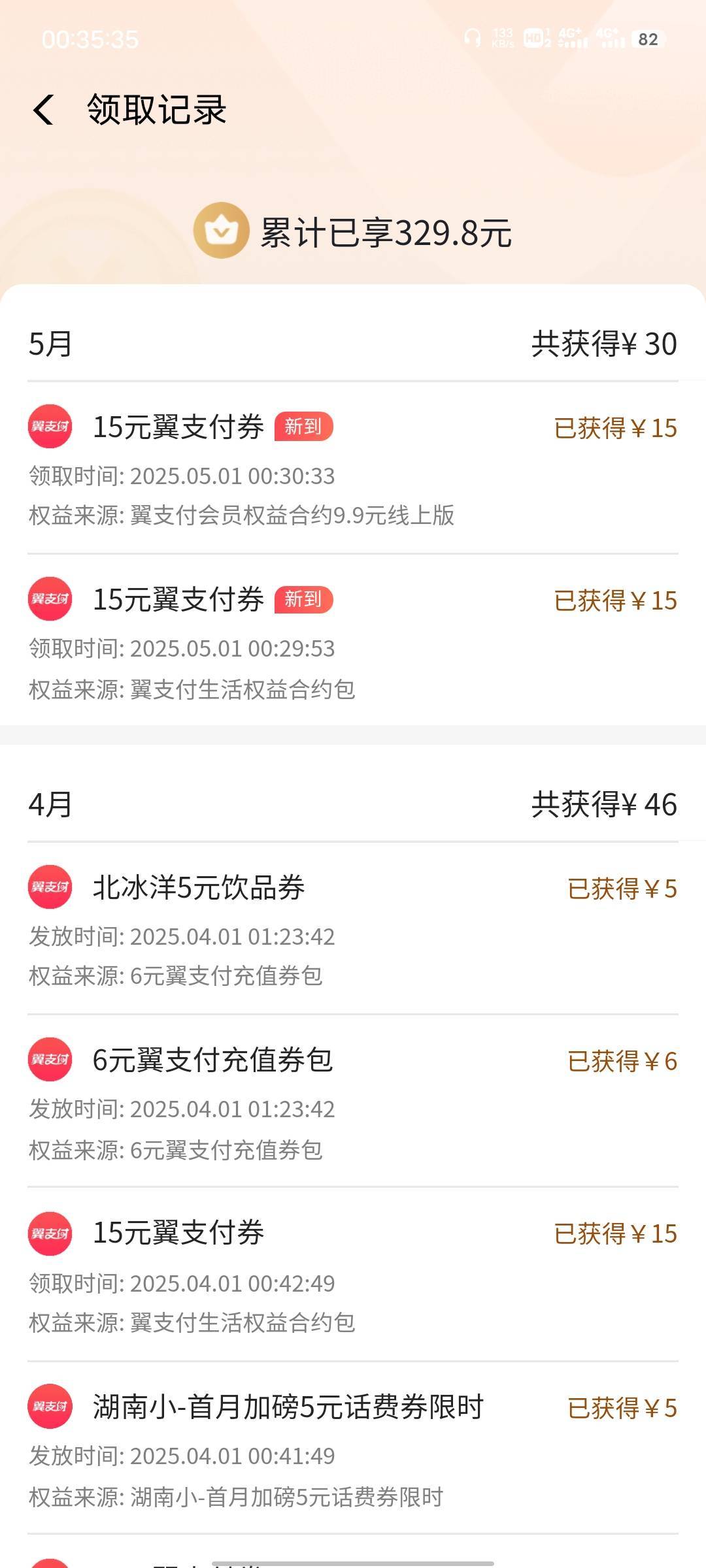Open the 15元翼支付券 record from 00:30:33
The width and height of the screenshot is (706, 1568).
point(353,468)
